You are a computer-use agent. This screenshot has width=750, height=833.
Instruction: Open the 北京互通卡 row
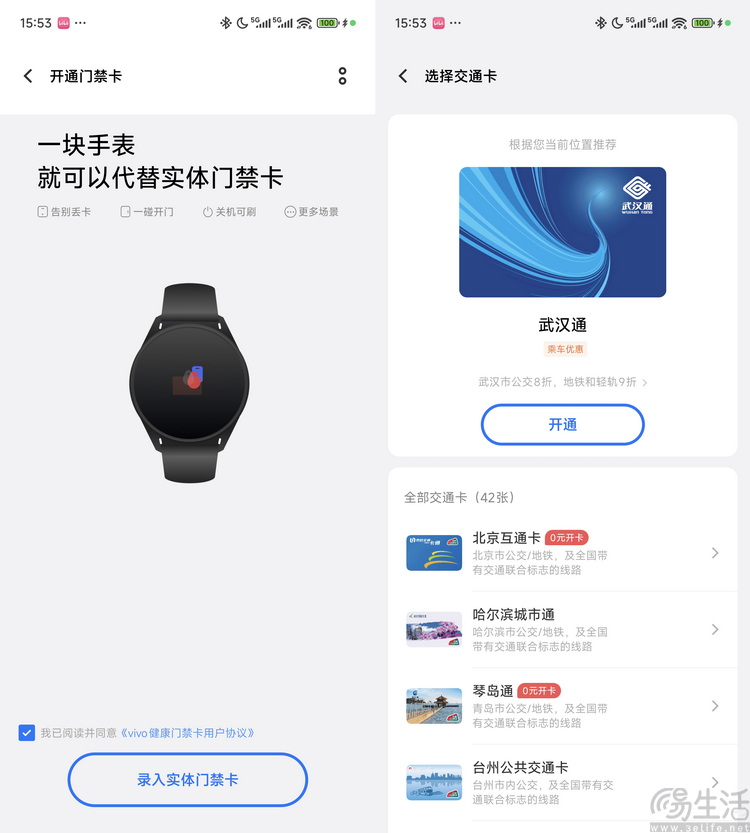click(x=562, y=553)
